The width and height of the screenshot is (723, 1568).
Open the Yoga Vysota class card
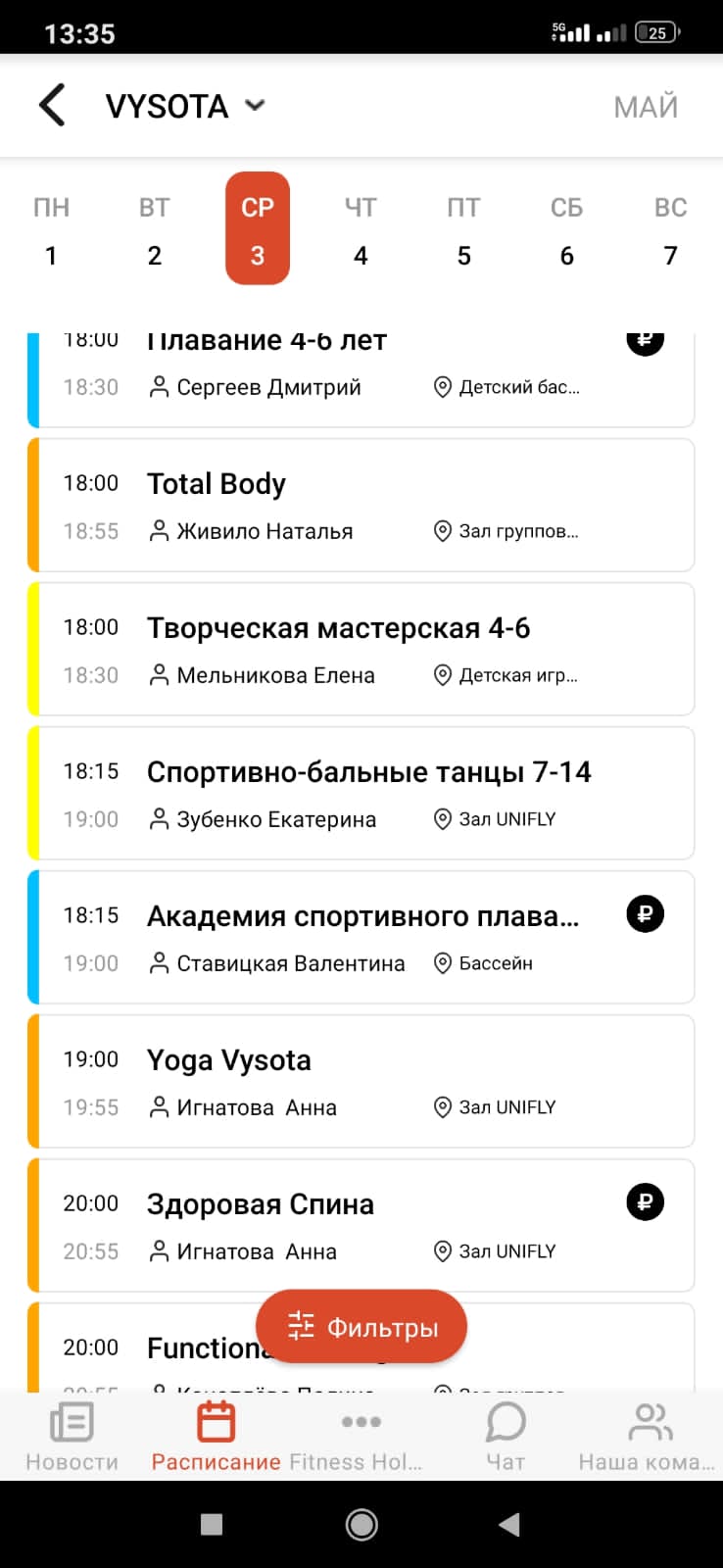point(361,1082)
